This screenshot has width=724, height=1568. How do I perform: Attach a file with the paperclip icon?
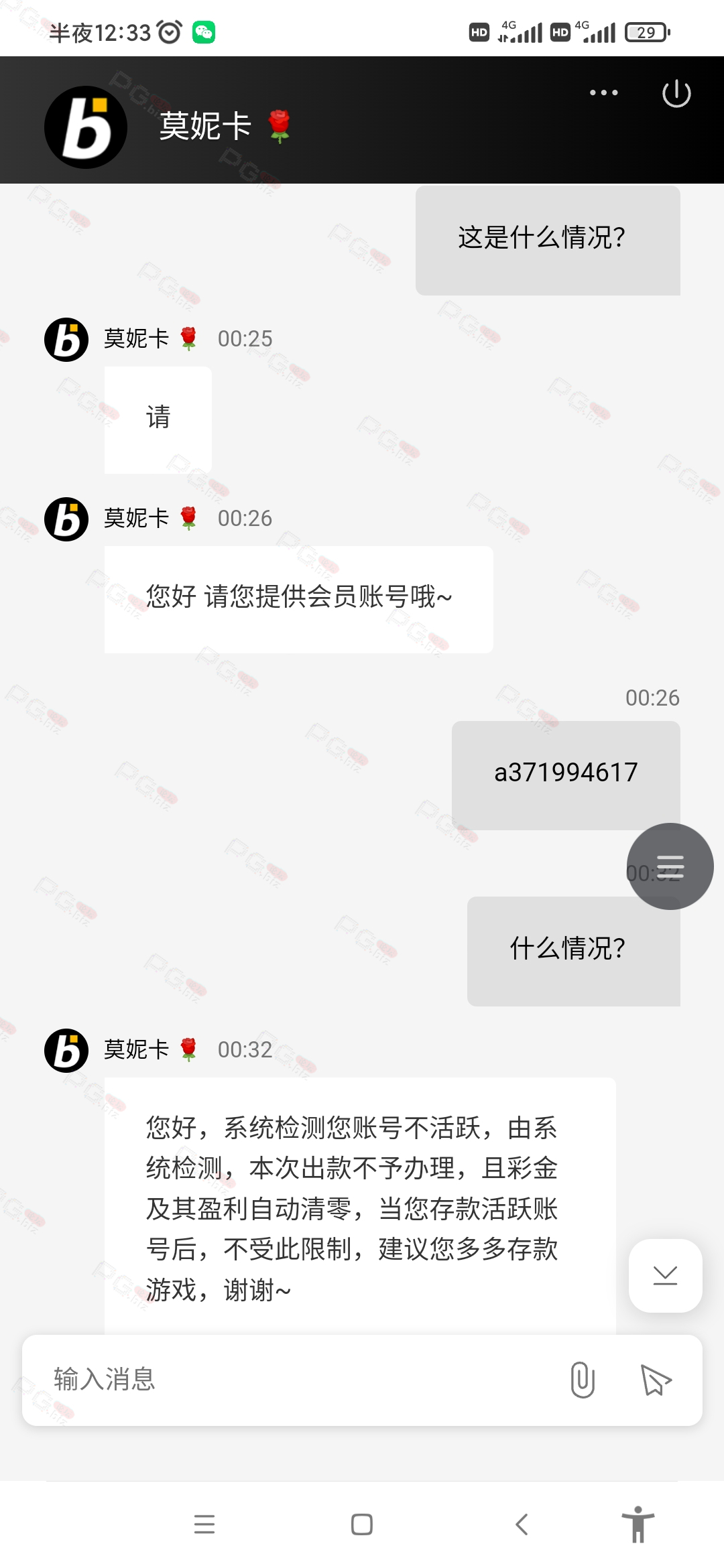pos(582,1380)
